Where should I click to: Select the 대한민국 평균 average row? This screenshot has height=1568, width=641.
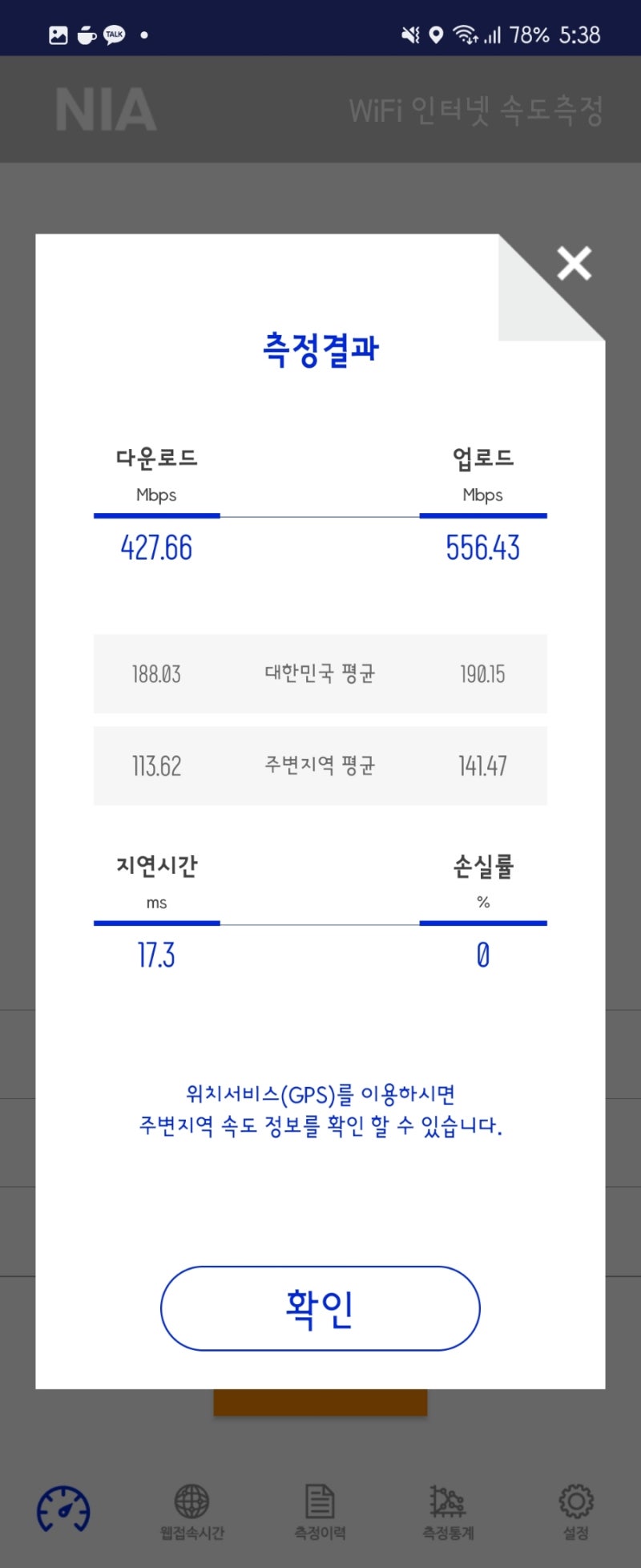pyautogui.click(x=320, y=674)
